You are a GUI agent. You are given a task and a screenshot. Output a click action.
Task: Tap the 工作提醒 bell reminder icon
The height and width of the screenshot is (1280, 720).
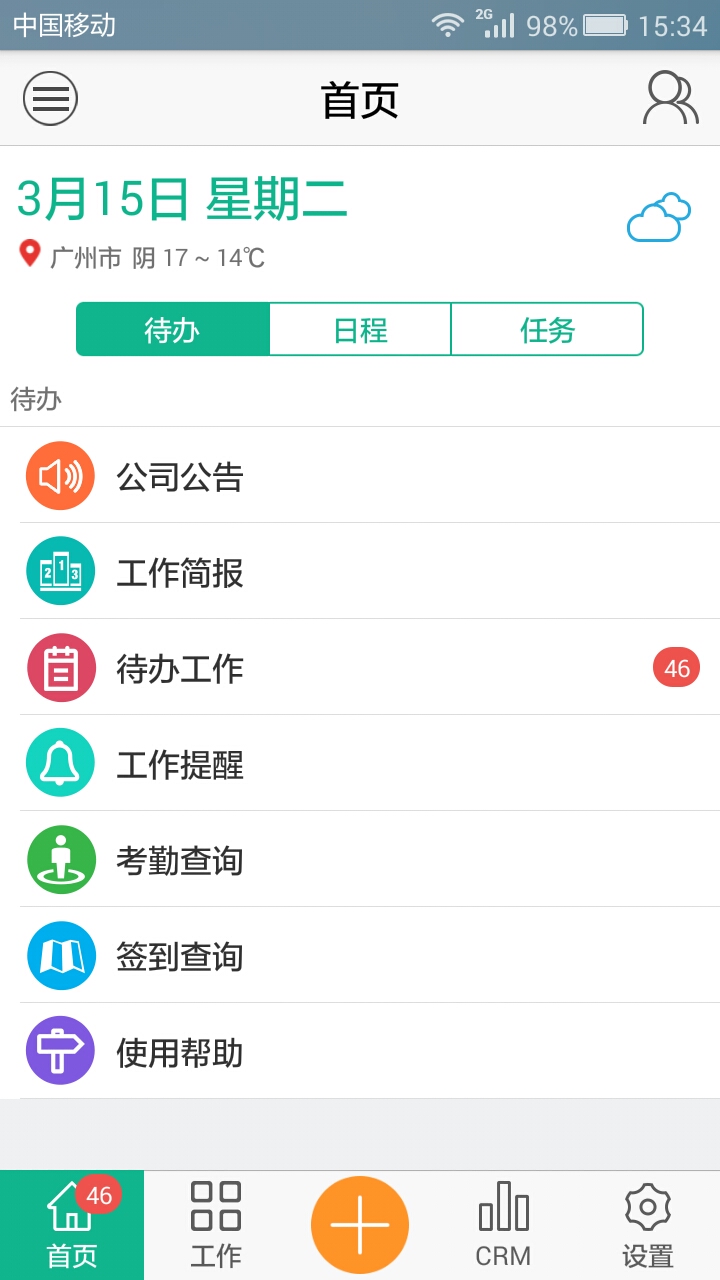click(x=60, y=763)
